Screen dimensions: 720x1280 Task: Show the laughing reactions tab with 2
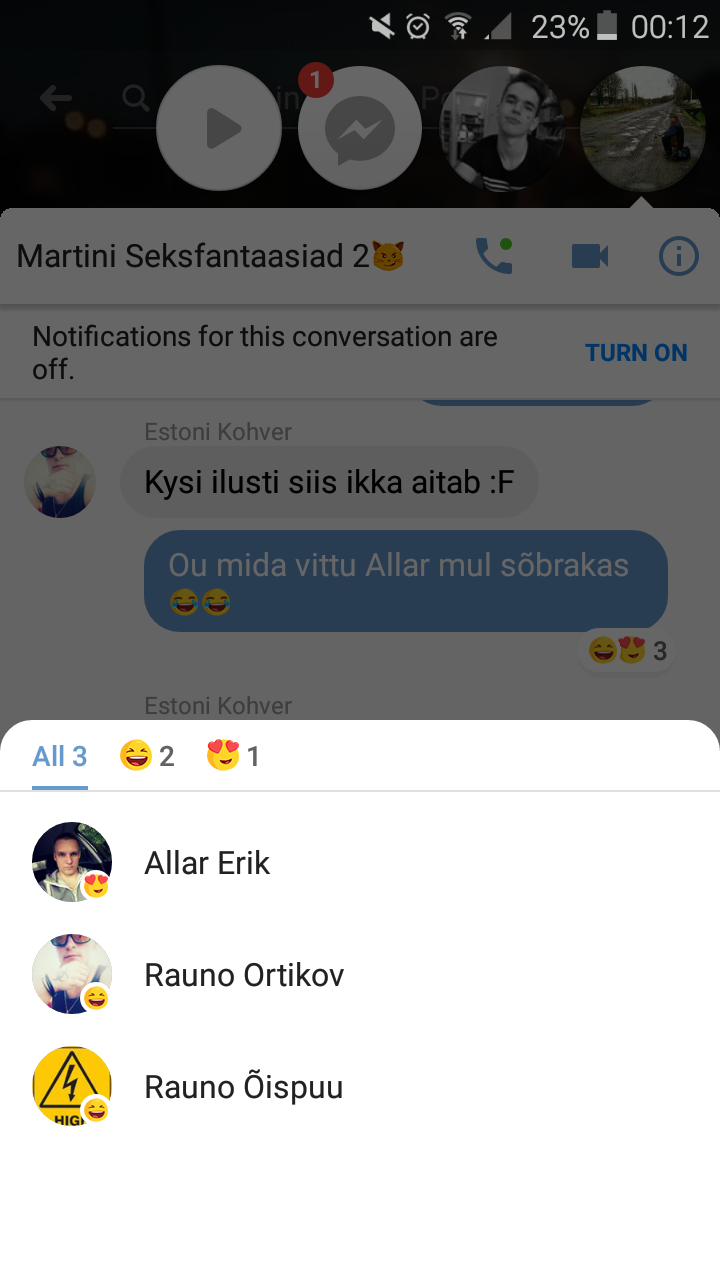point(147,756)
